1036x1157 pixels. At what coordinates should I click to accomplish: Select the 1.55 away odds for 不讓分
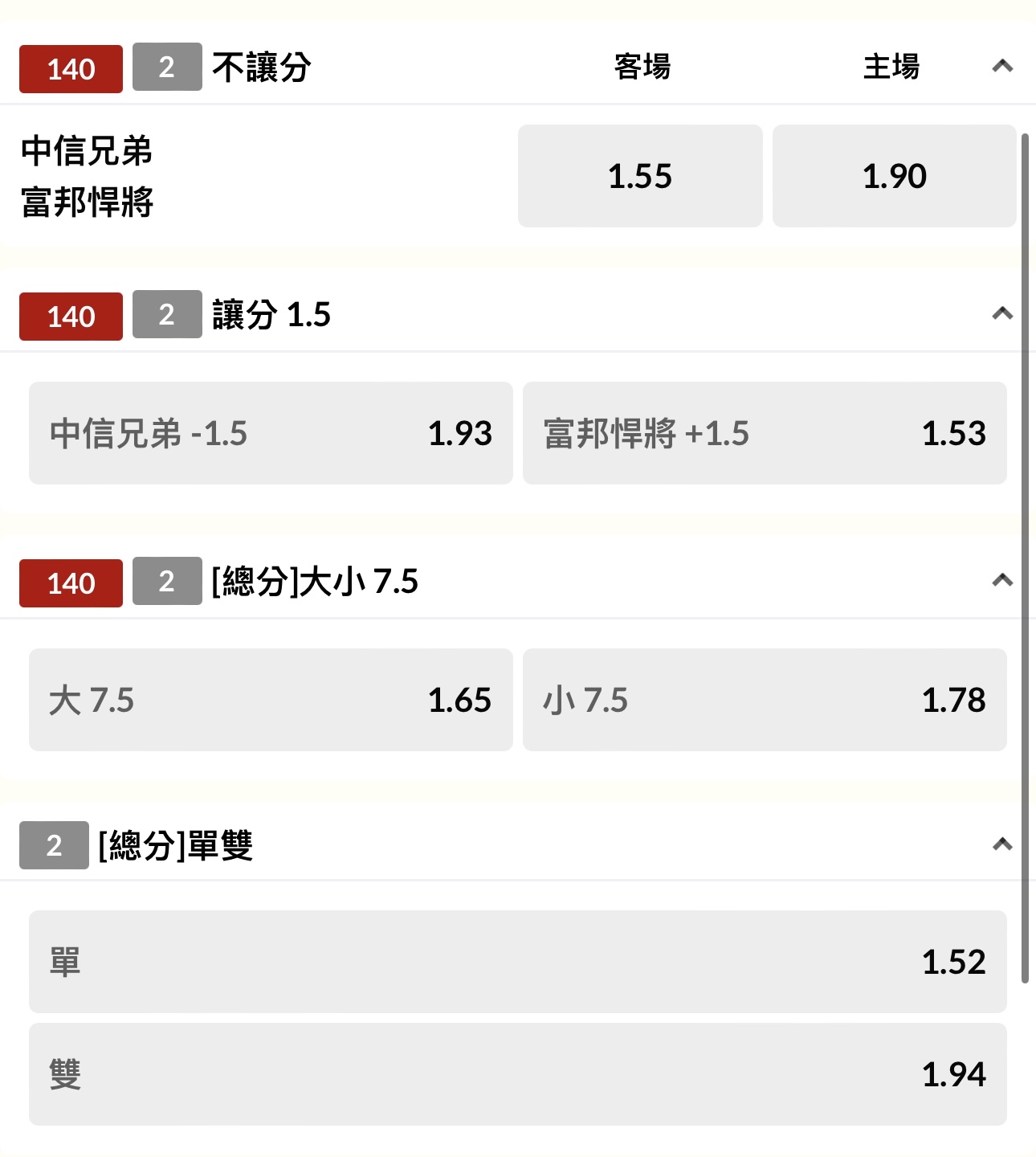[x=639, y=176]
